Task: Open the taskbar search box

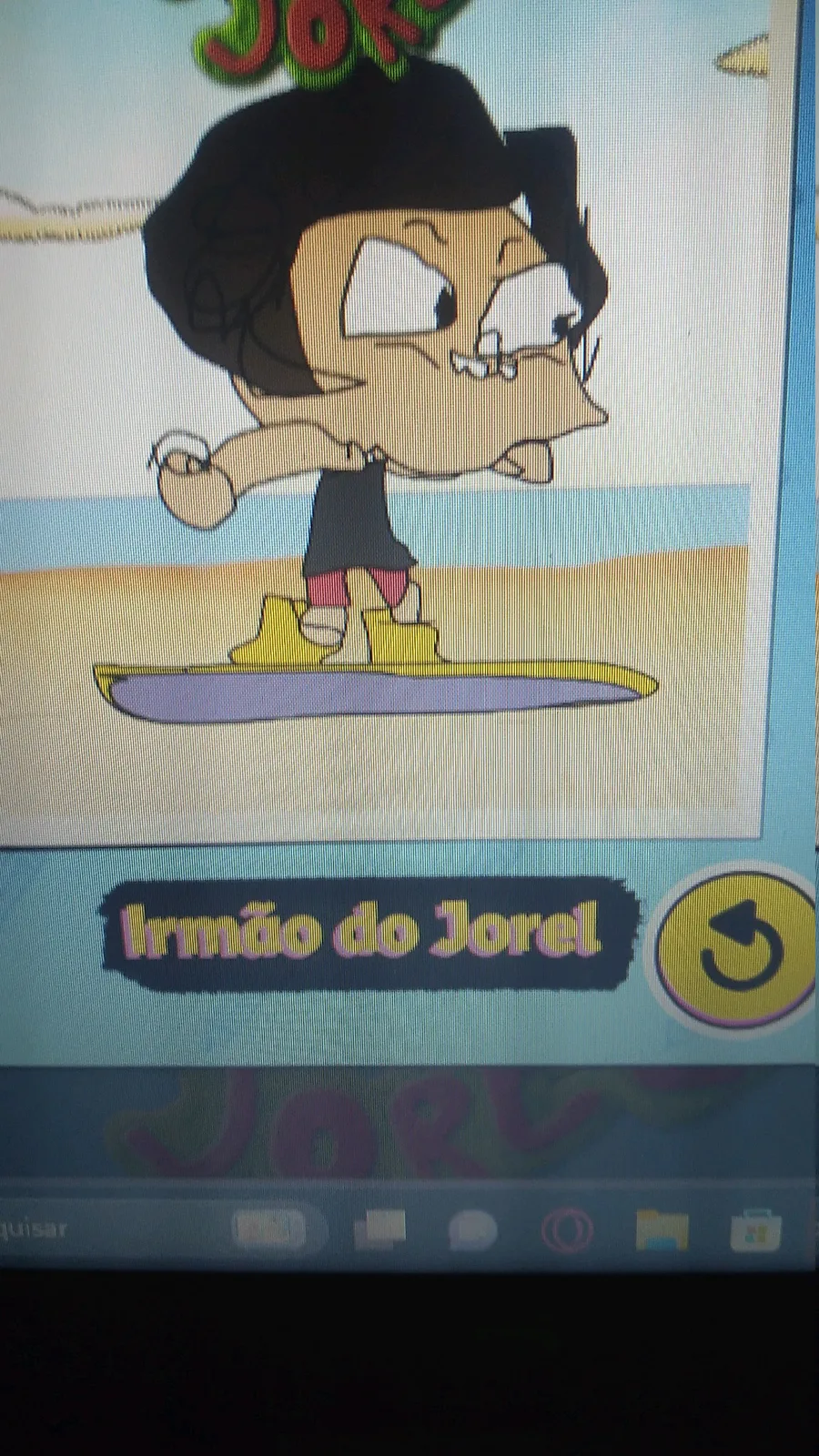Action: (159, 1228)
